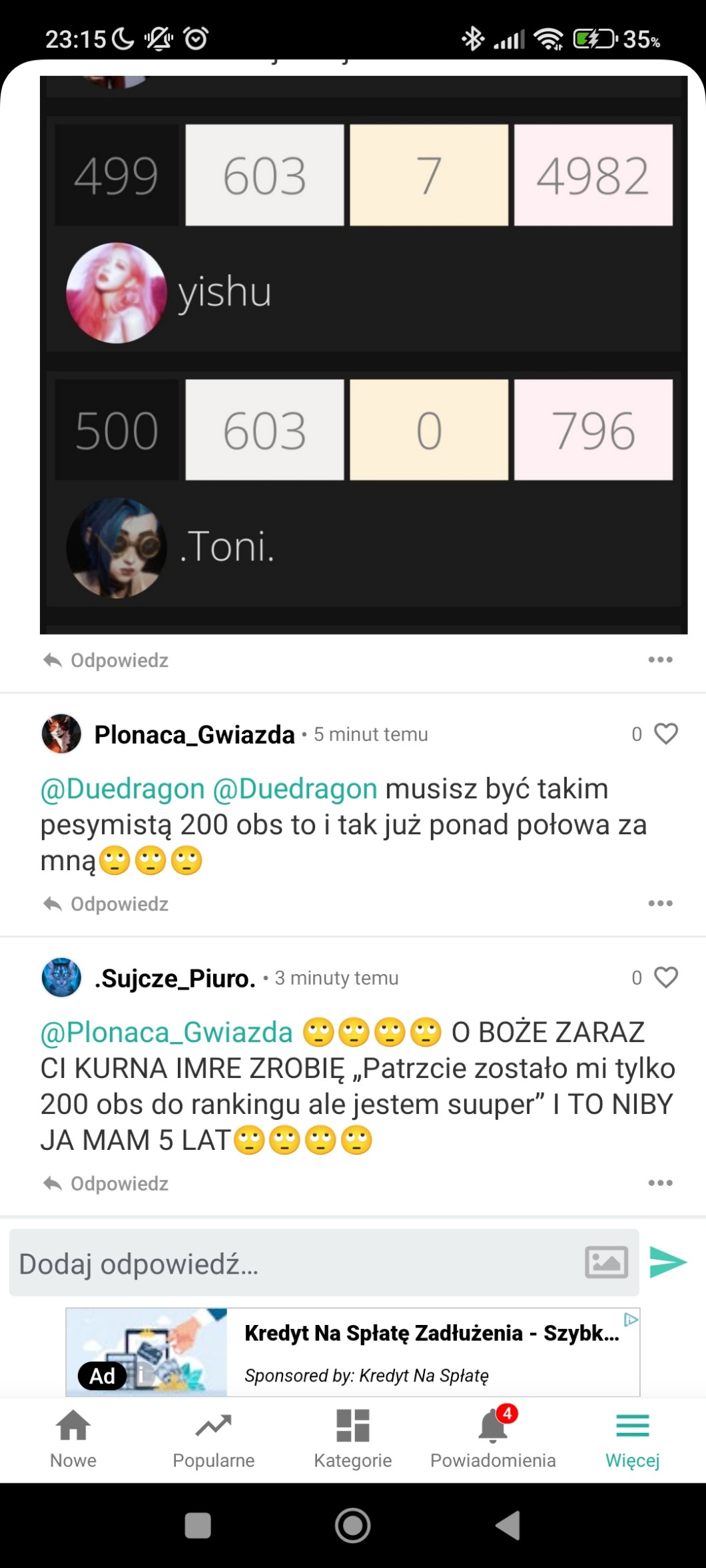
Task: Open Plonaca_Gwiazda's profile from username
Action: 194,734
